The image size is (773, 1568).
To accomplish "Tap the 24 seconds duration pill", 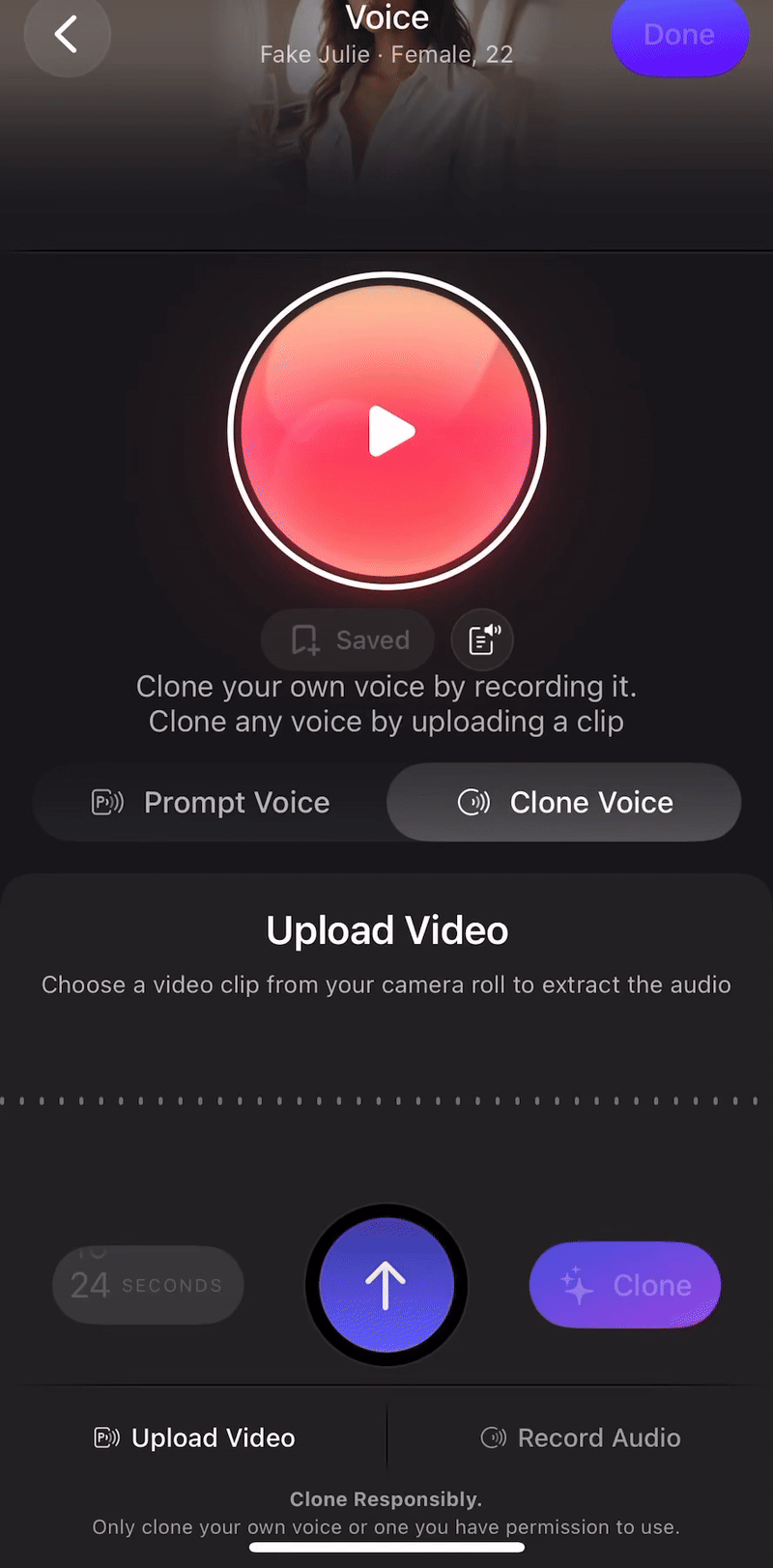I will point(148,1285).
